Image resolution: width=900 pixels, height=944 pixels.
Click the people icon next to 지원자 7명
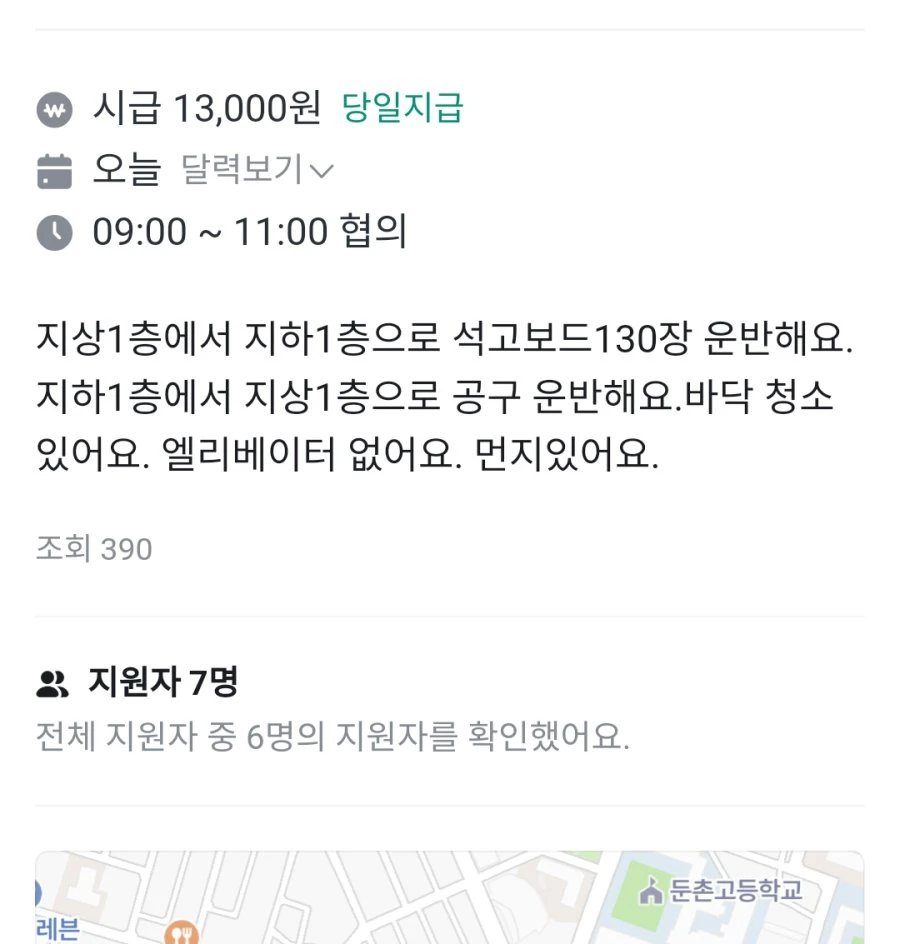pyautogui.click(x=52, y=680)
